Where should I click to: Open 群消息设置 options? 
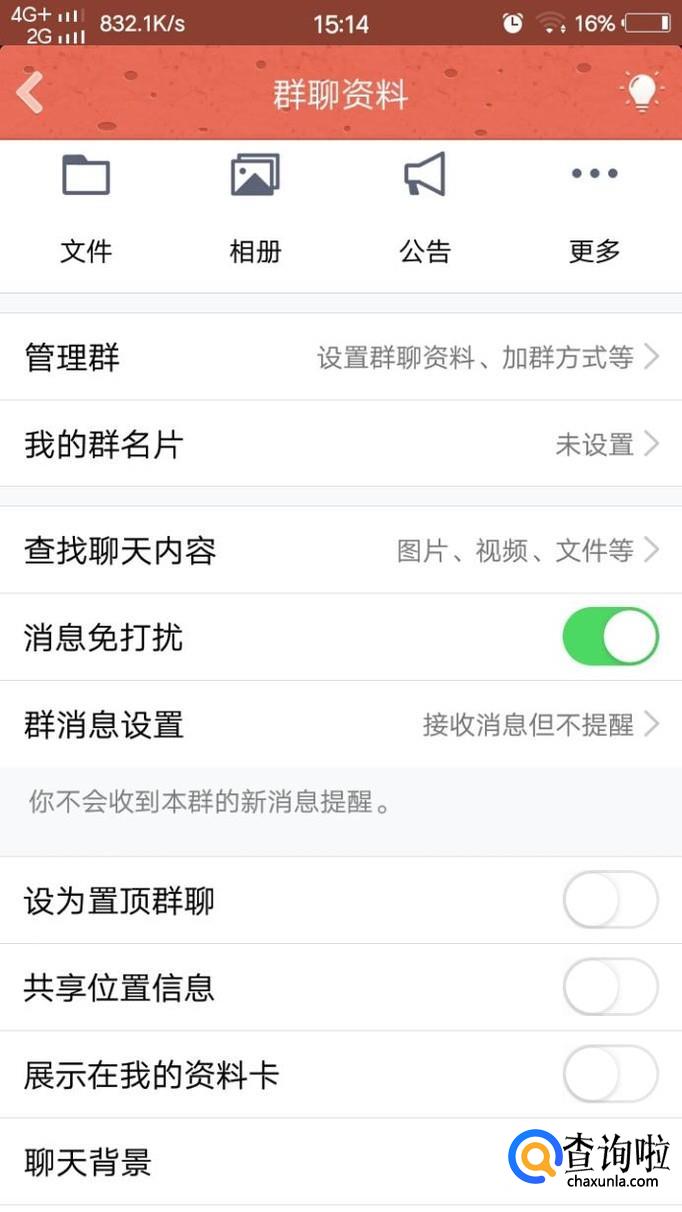pyautogui.click(x=341, y=724)
